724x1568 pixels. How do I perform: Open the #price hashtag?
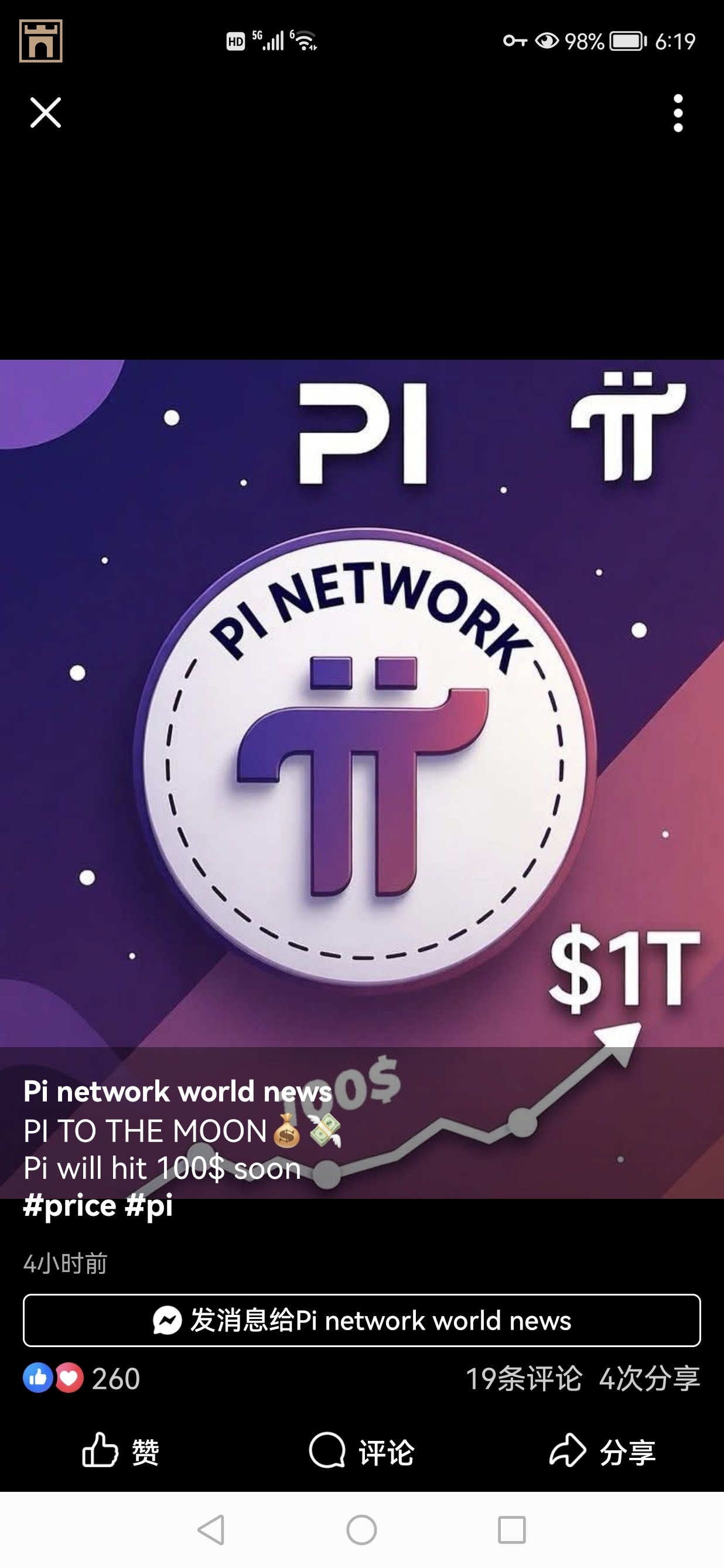(69, 1205)
